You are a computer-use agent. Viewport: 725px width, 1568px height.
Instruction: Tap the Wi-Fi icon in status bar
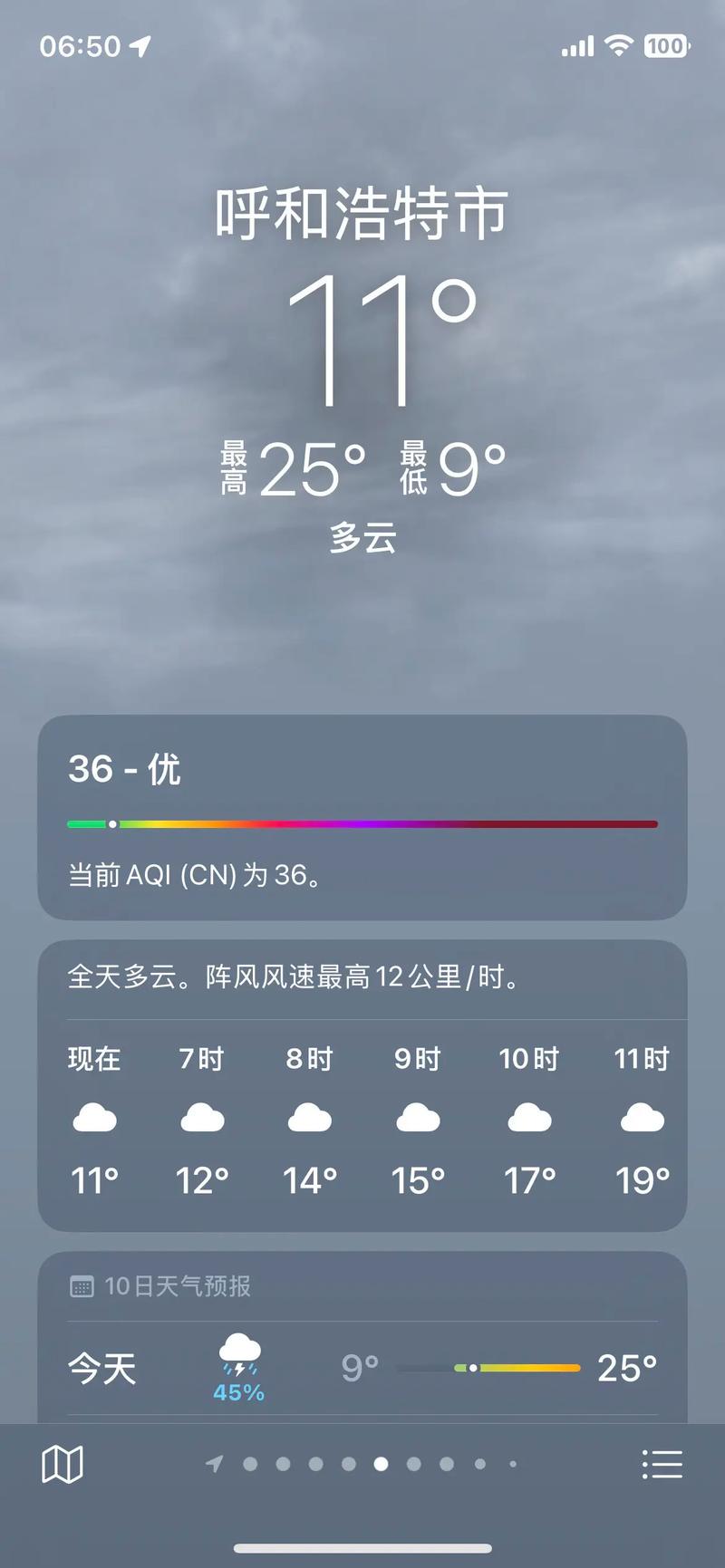tap(619, 45)
